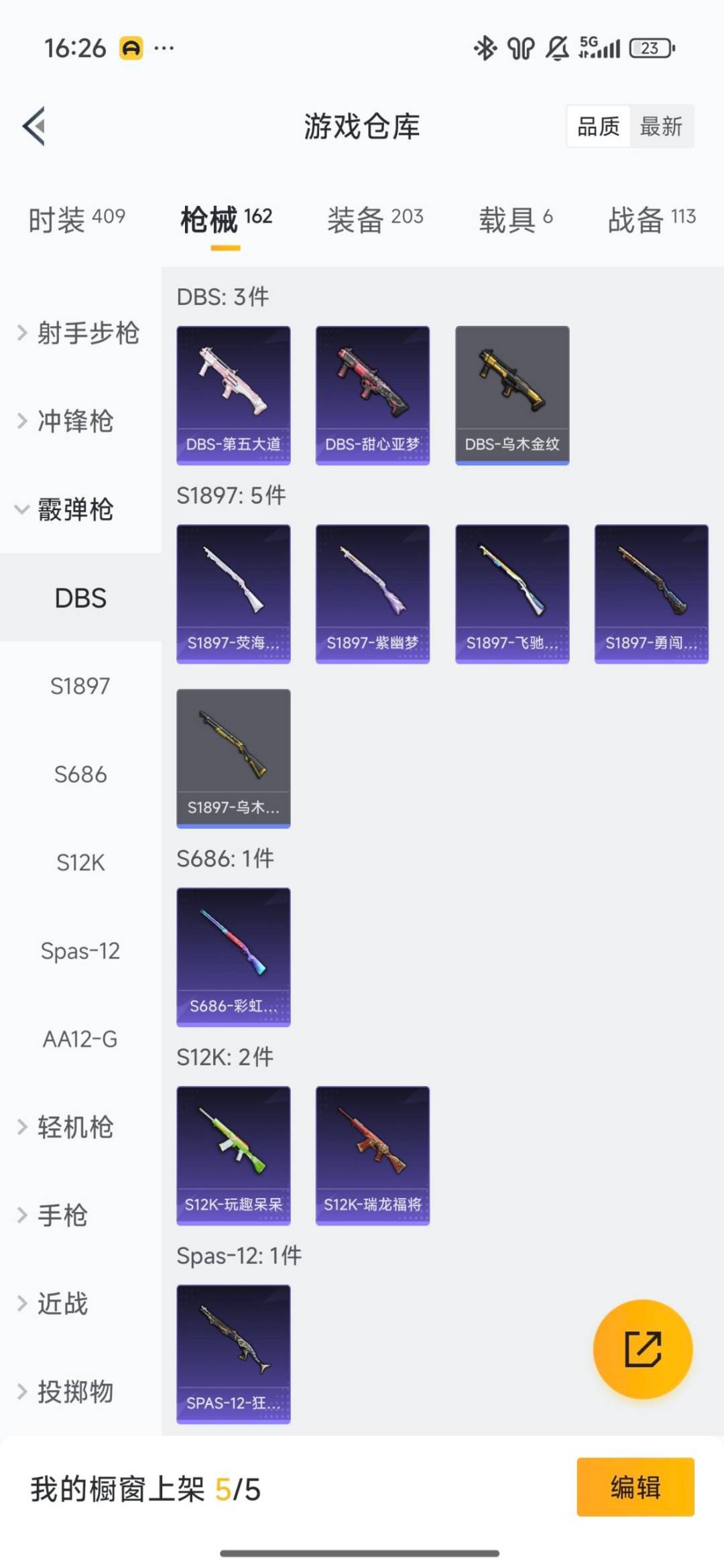The width and height of the screenshot is (724, 1568).
Task: Open the DBS-乌木金纹 skin
Action: pos(512,395)
